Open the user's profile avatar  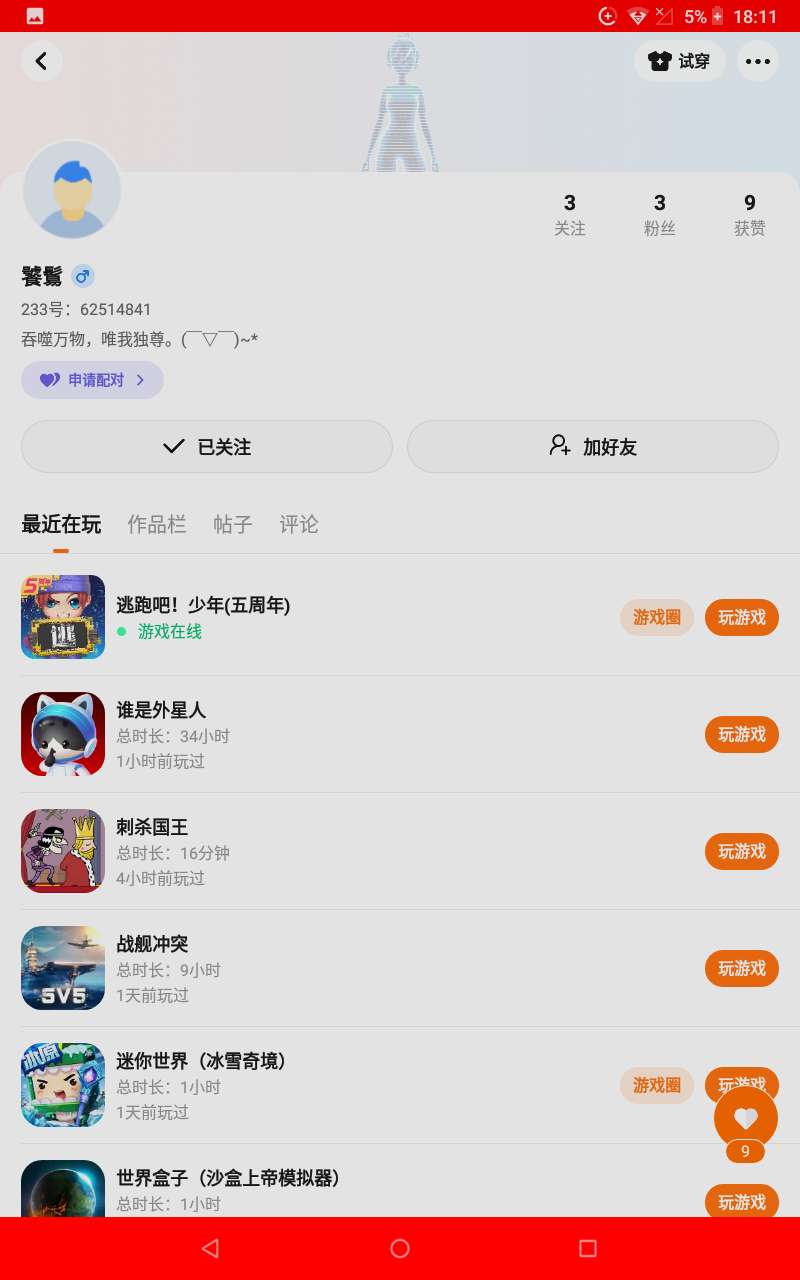72,190
